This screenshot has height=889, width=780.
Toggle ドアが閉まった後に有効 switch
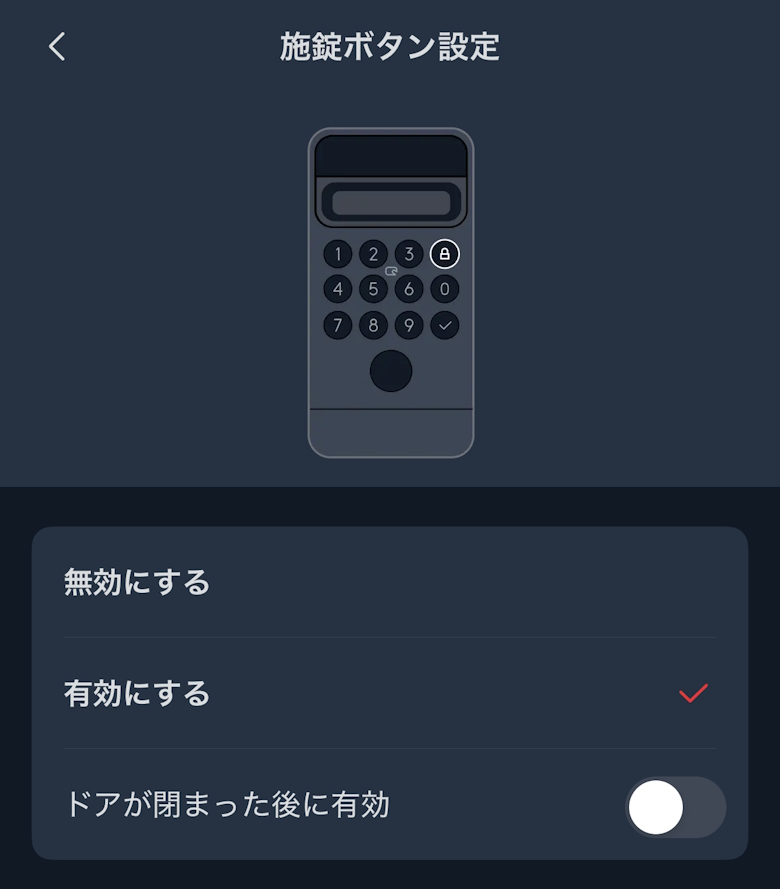(x=675, y=806)
